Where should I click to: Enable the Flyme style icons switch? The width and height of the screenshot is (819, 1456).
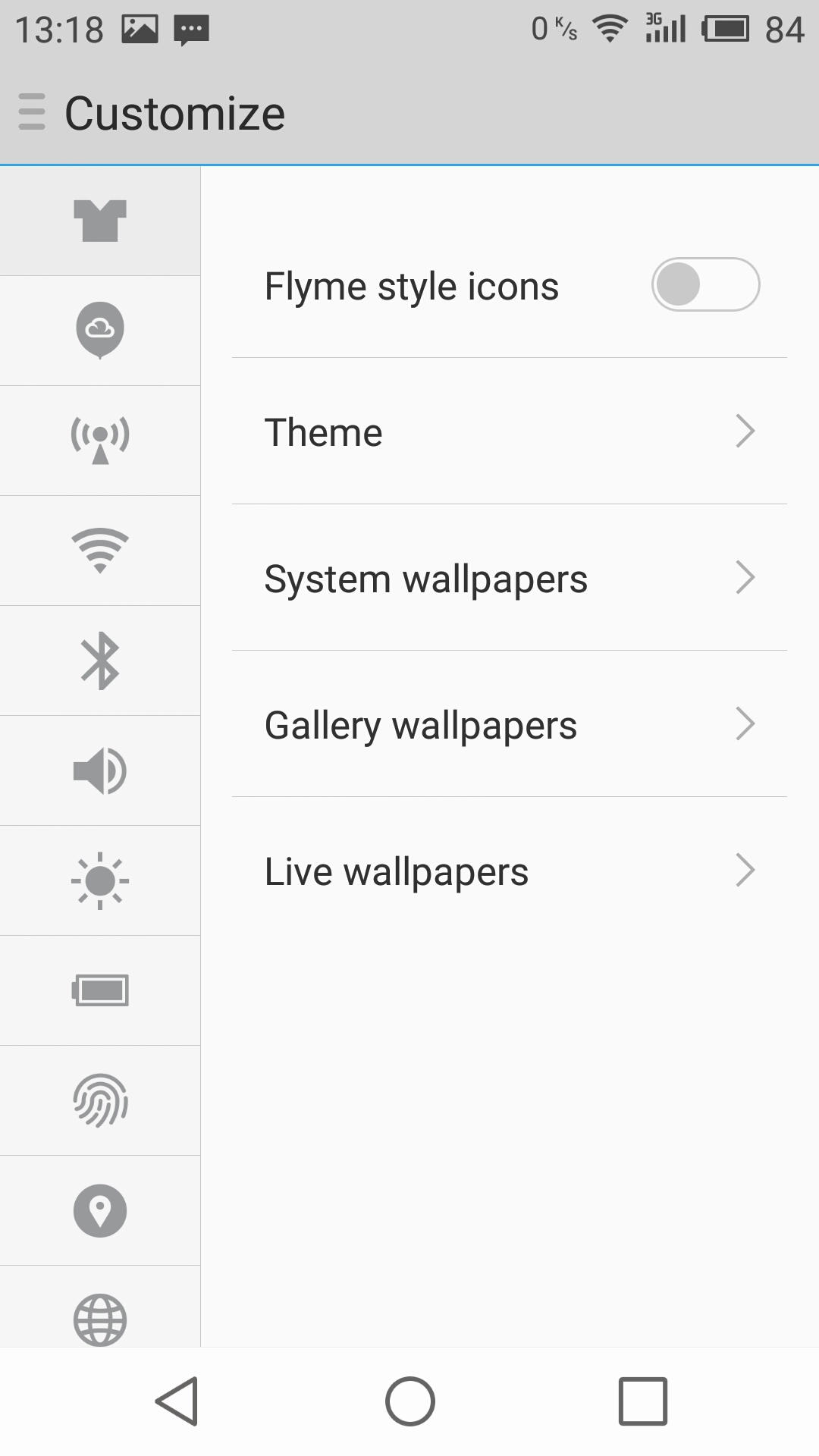click(x=705, y=284)
